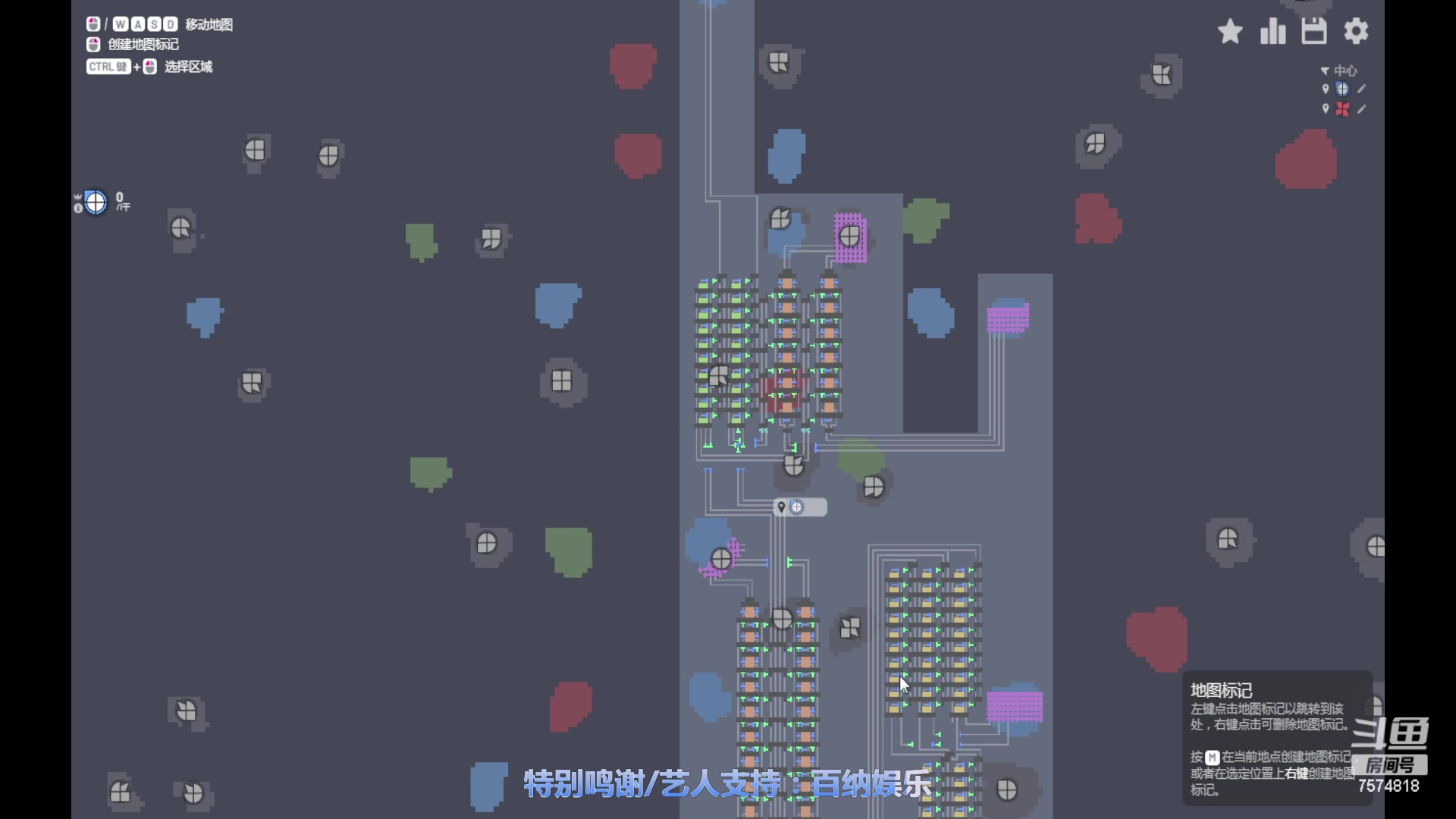Open the settings gear
This screenshot has height=819, width=1456.
pos(1356,32)
